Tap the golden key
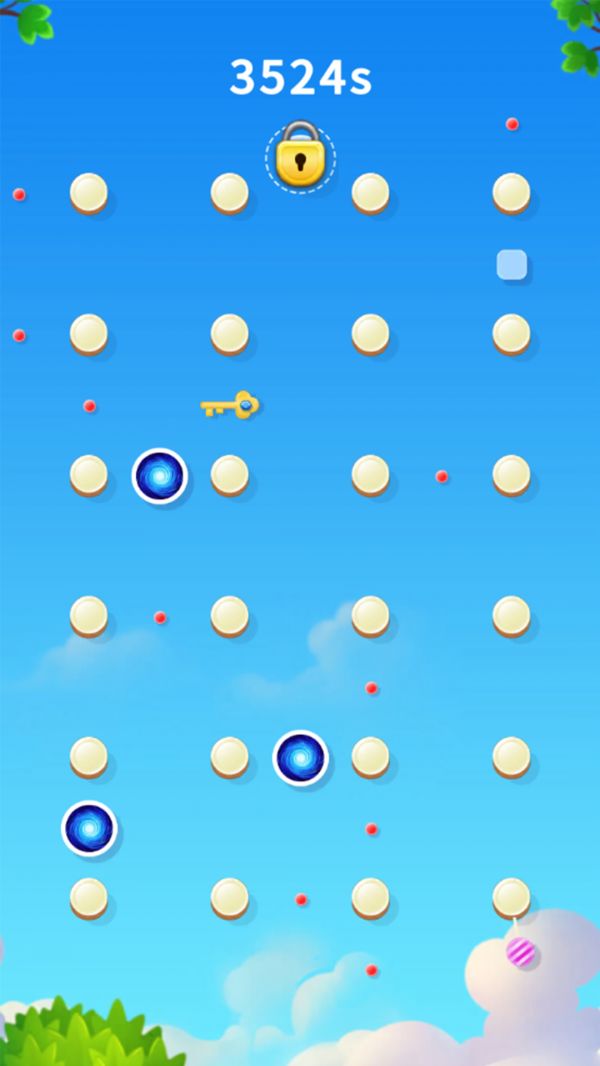Image resolution: width=600 pixels, height=1066 pixels. pos(230,406)
